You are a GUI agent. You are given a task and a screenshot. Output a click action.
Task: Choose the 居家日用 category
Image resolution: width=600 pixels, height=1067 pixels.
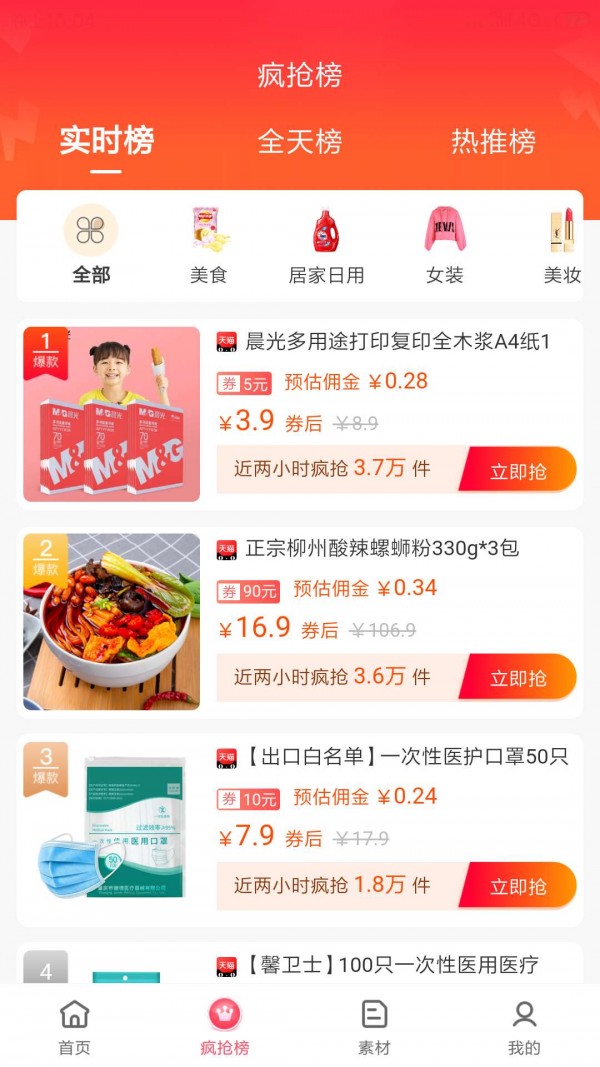[326, 245]
